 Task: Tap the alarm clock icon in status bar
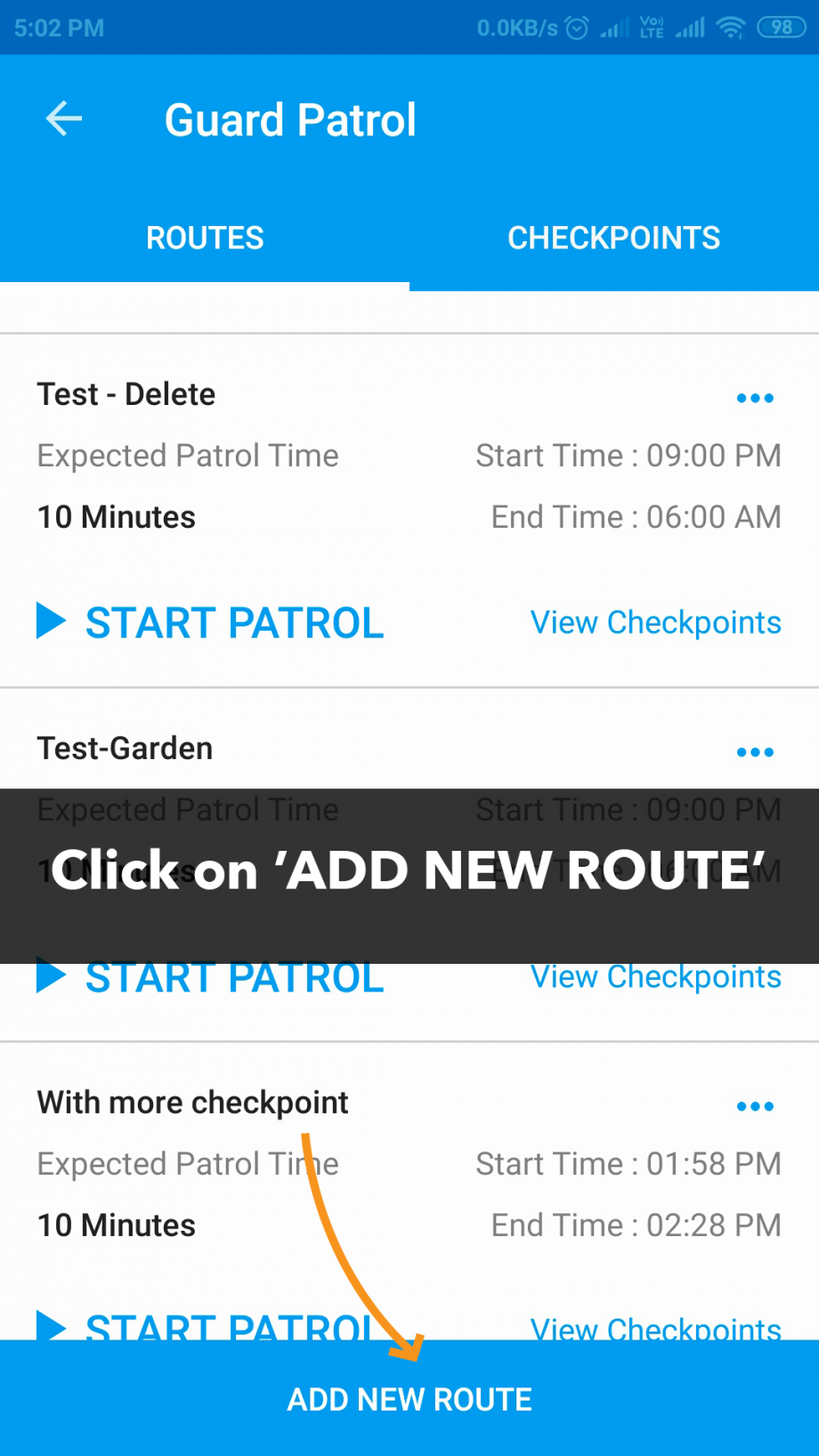click(x=576, y=28)
